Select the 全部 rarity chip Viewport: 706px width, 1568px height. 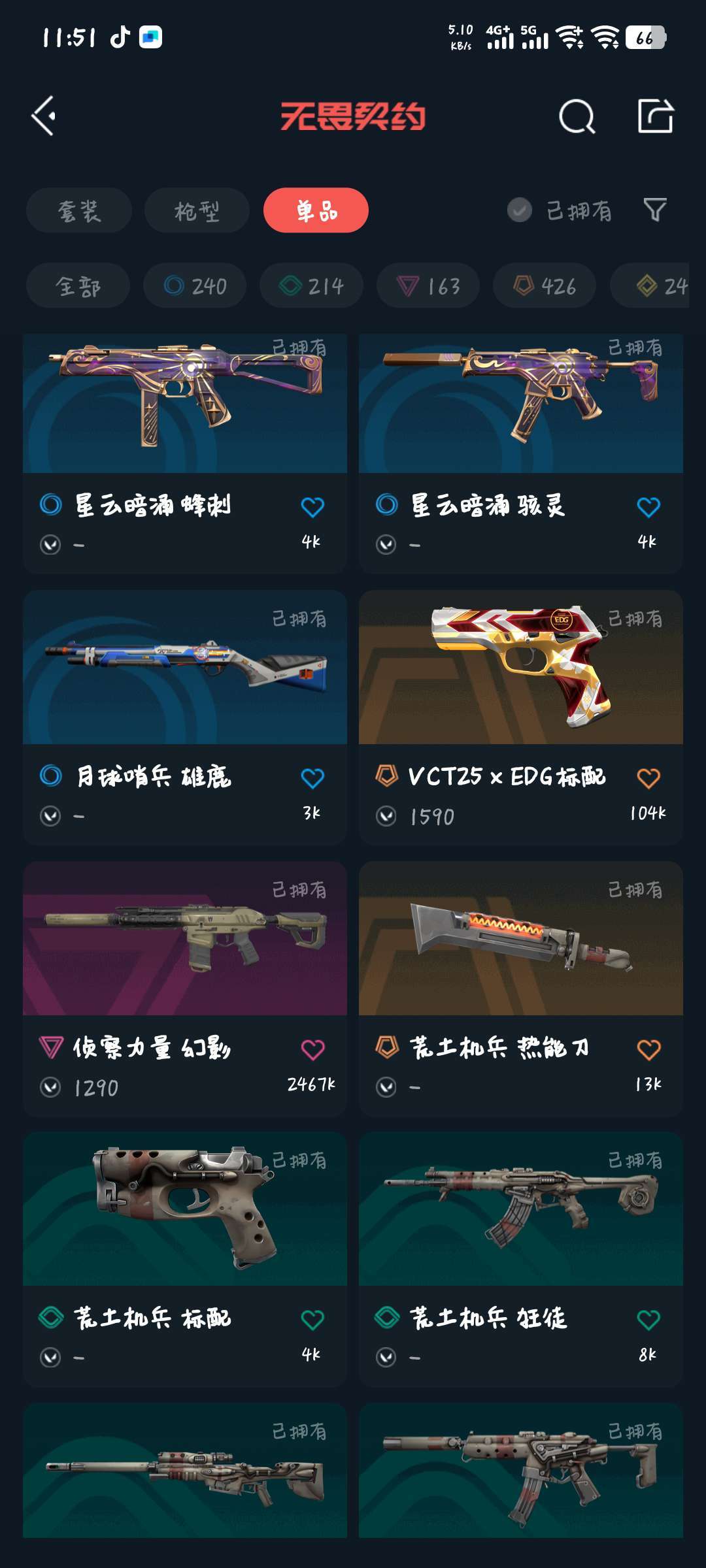pos(78,286)
